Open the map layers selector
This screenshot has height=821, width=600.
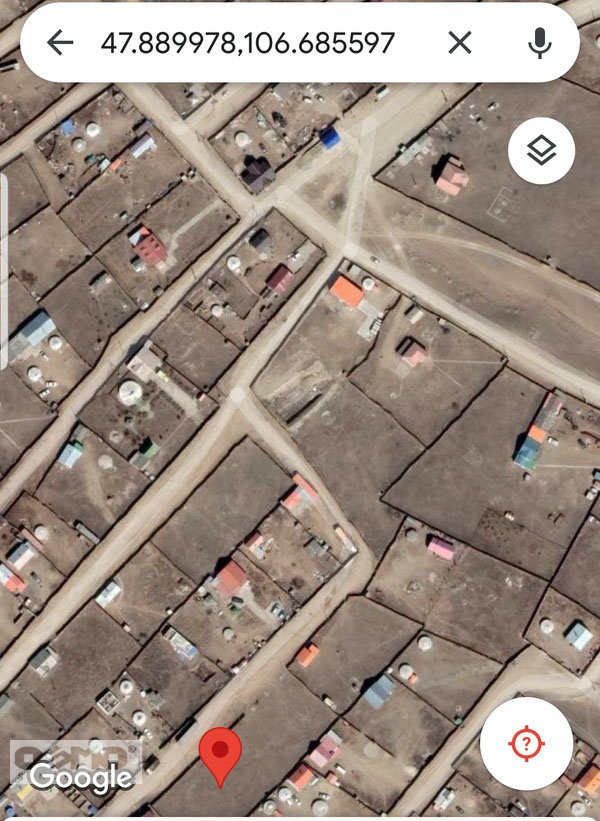coord(541,151)
